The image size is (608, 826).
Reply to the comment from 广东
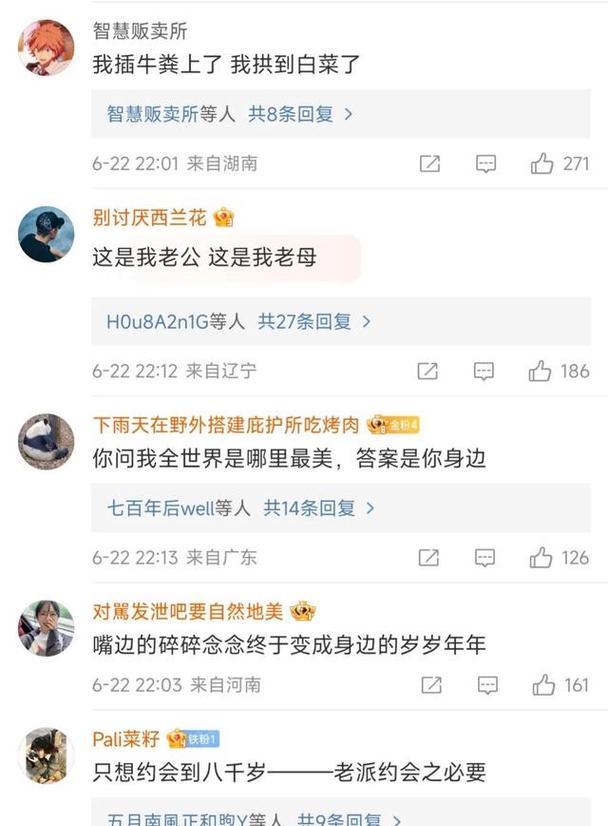485,557
